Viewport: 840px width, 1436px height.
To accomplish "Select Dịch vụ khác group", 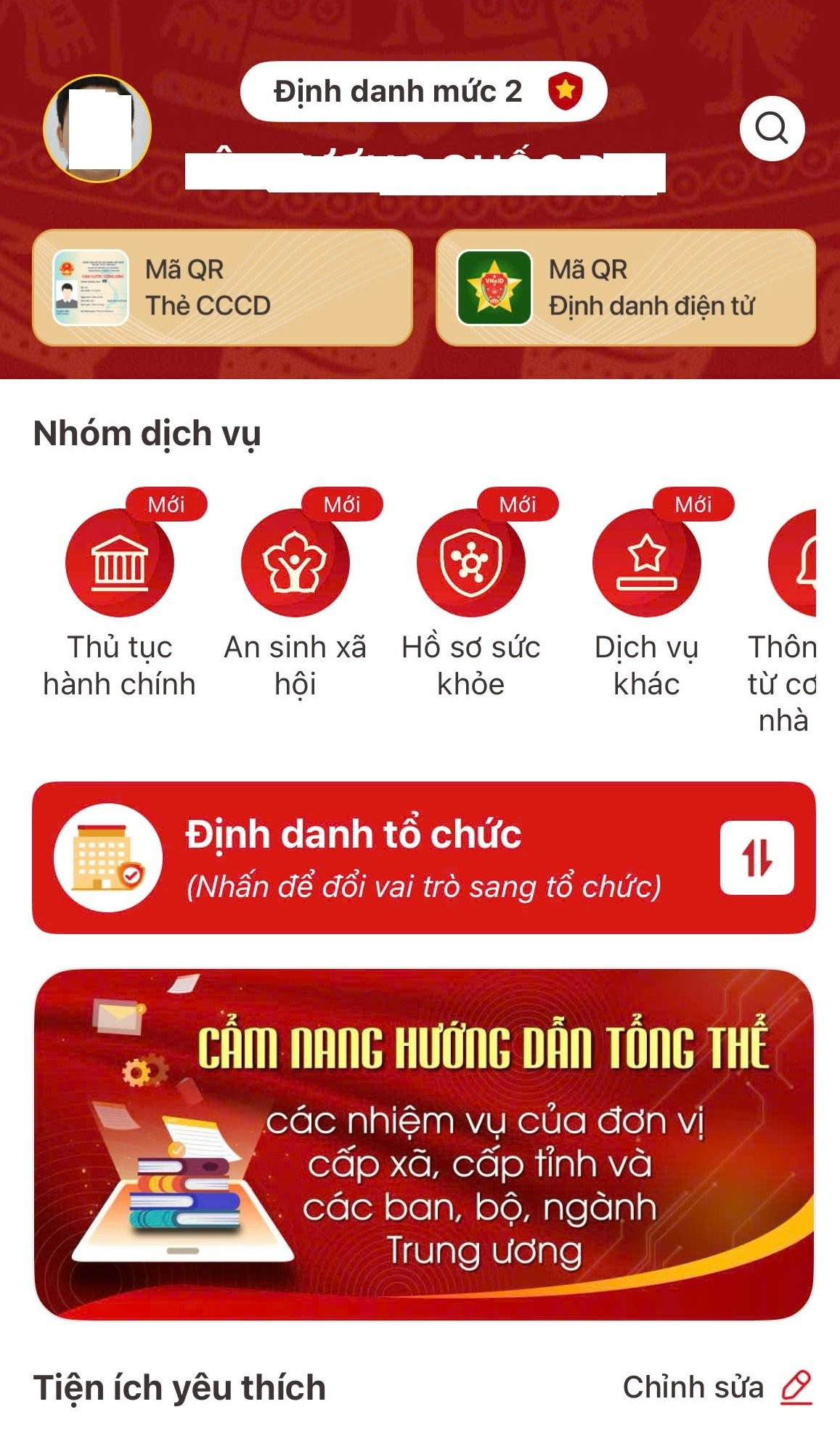I will pyautogui.click(x=646, y=564).
